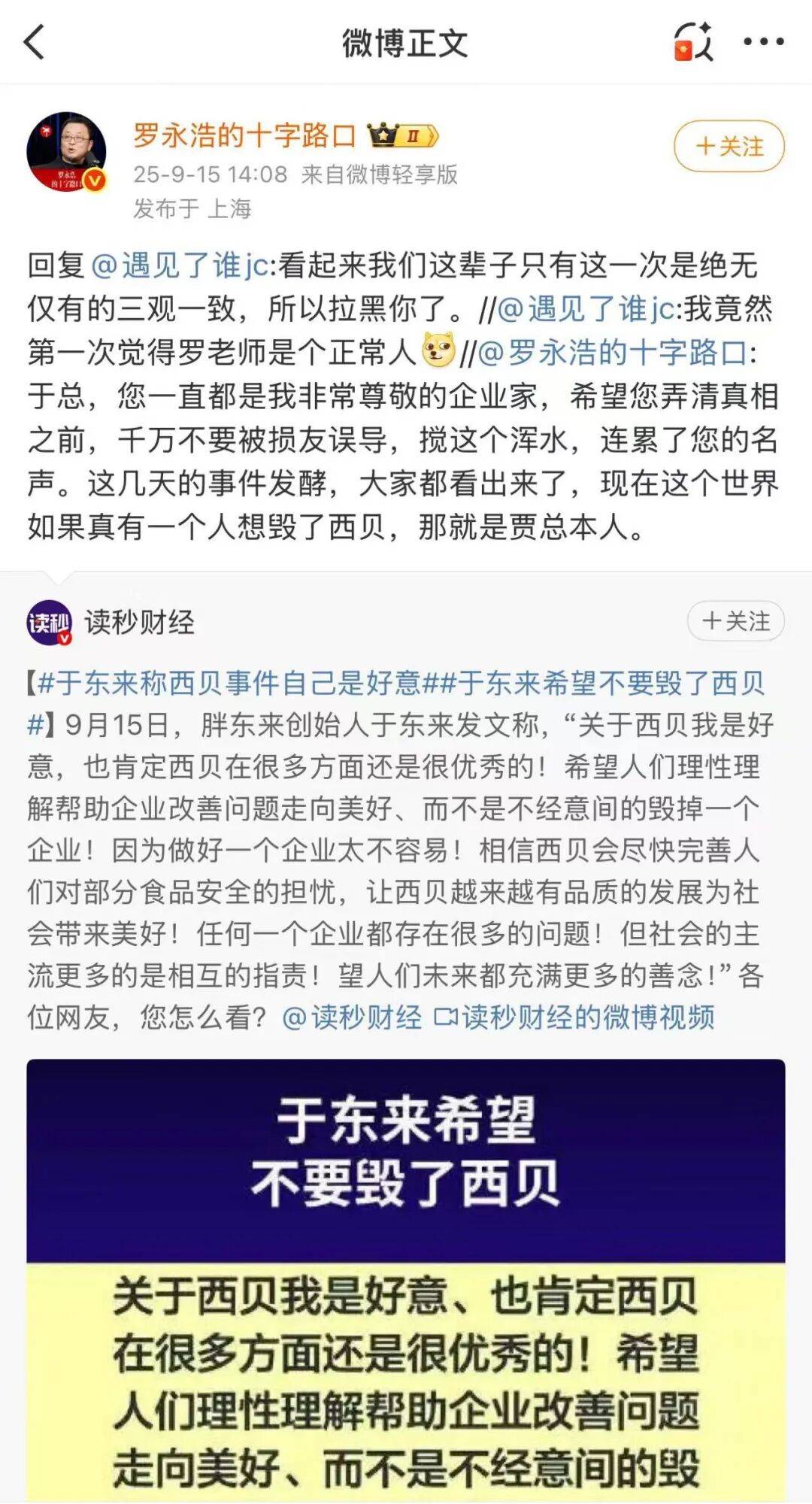The image size is (812, 1504).
Task: Open the first @遇见了谁jc mention after 回复
Action: [180, 265]
